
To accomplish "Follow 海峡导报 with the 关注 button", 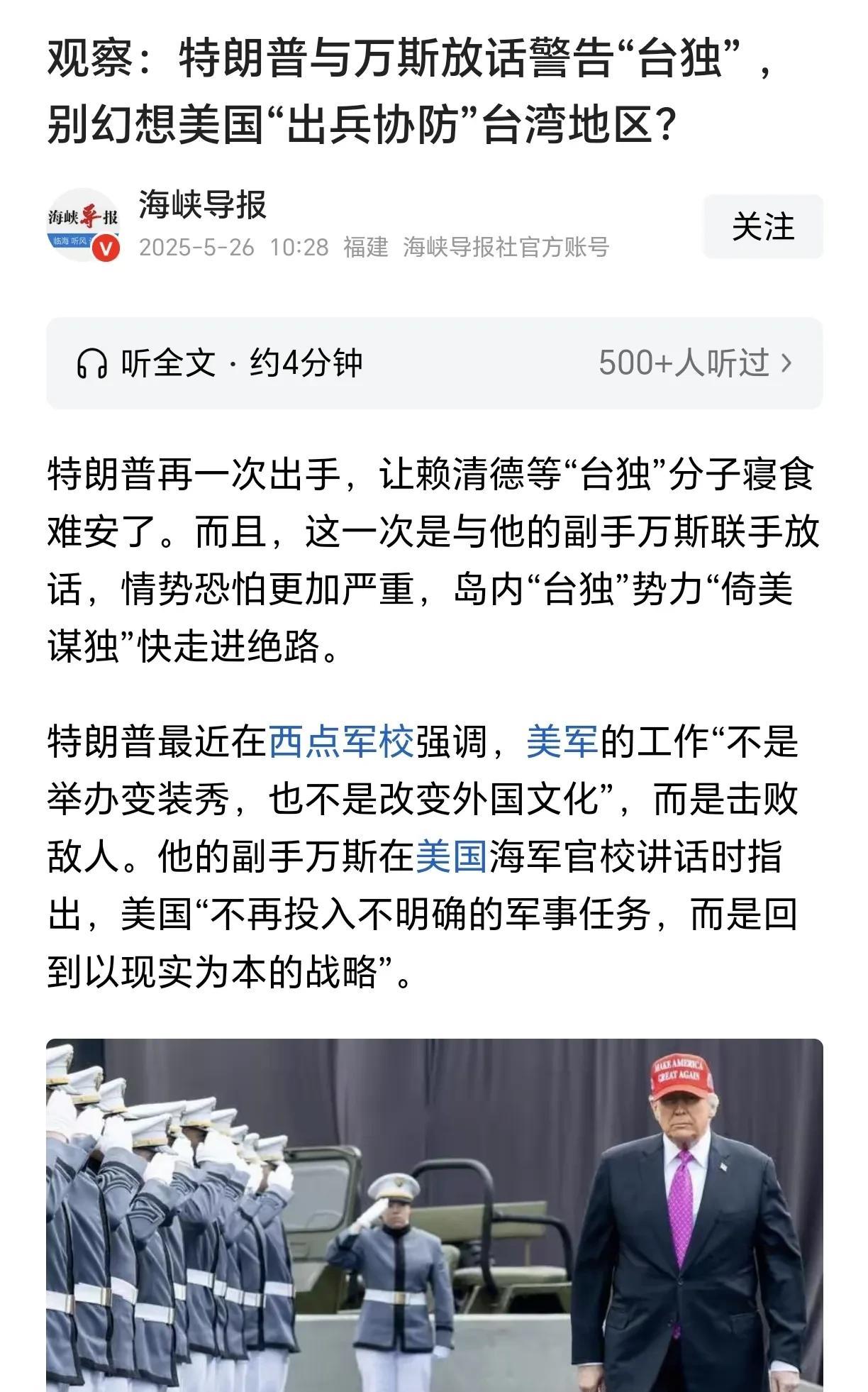I will (762, 227).
